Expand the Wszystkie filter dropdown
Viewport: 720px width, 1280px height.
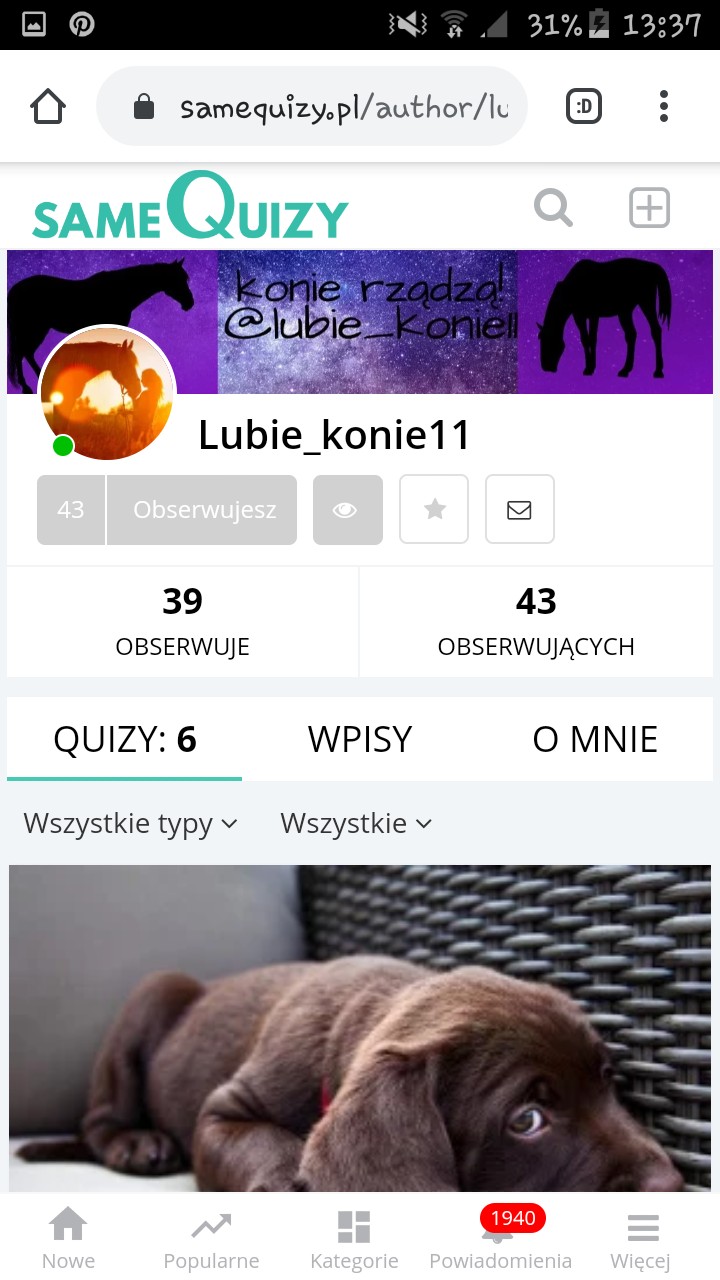pyautogui.click(x=356, y=824)
